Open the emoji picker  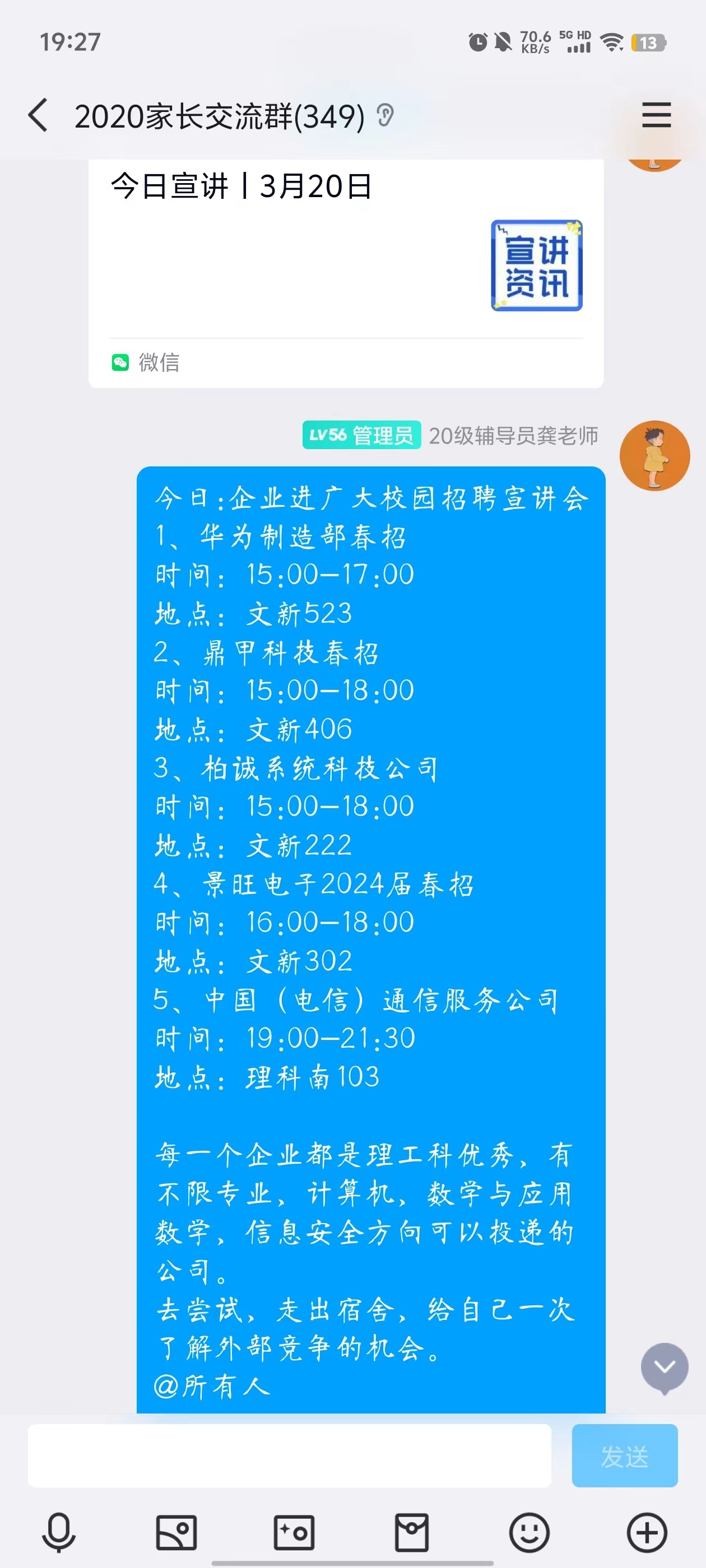(x=529, y=1532)
